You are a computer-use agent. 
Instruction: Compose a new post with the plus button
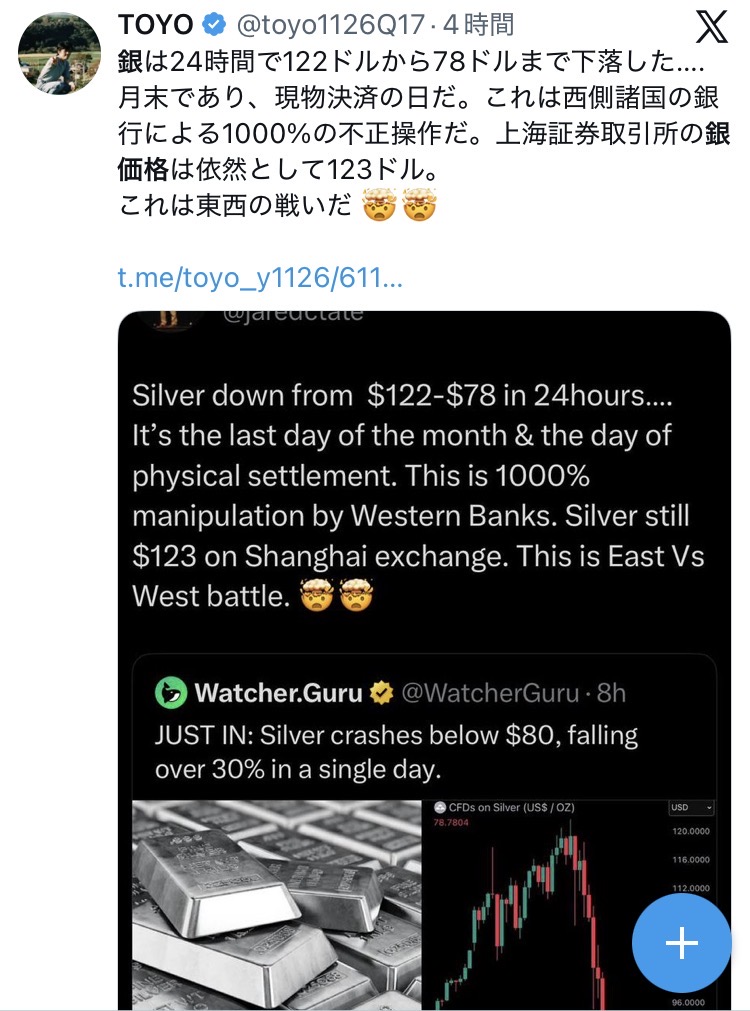point(681,942)
